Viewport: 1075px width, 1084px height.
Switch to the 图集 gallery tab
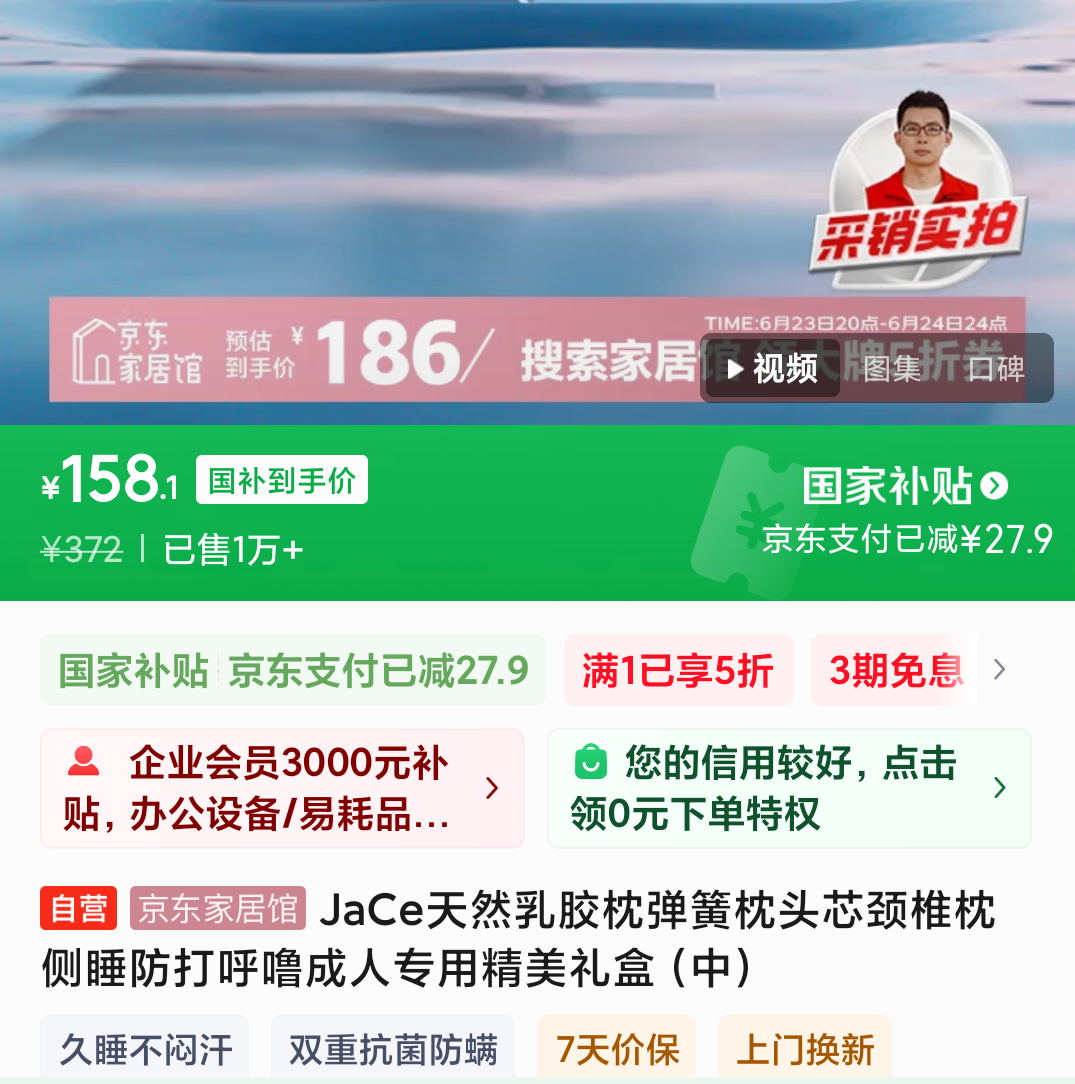pyautogui.click(x=891, y=369)
